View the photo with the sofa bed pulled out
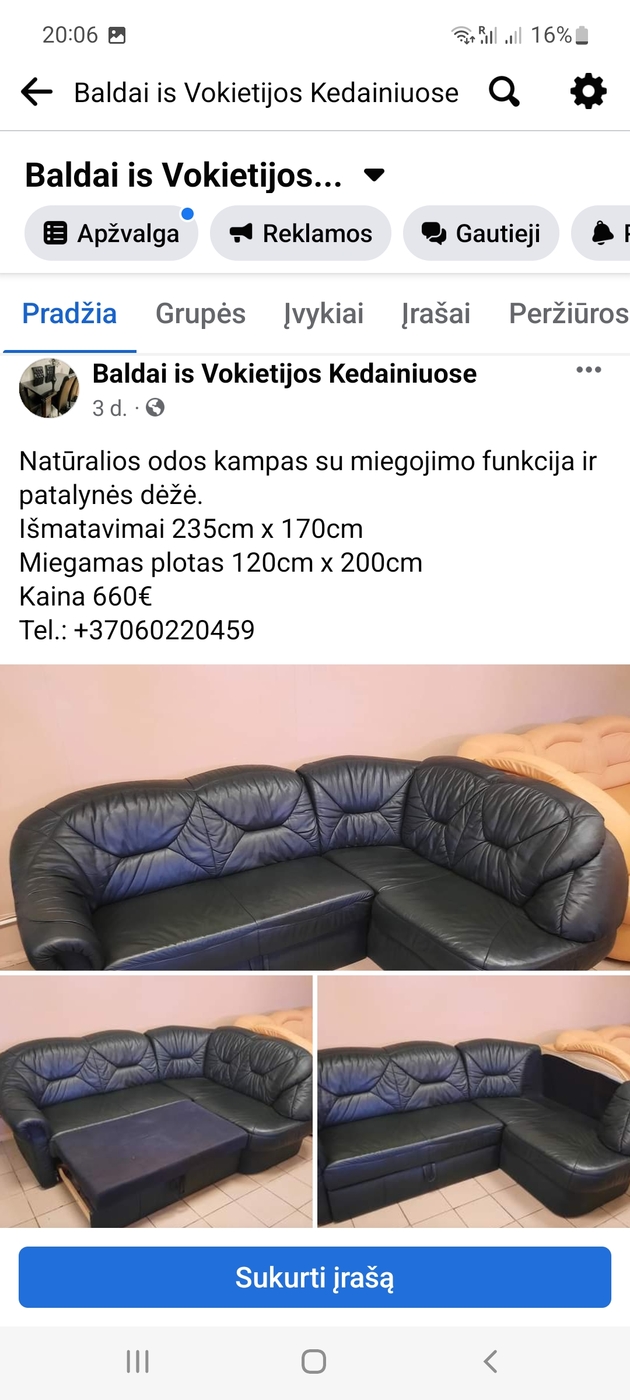The image size is (630, 1400). tap(156, 1101)
